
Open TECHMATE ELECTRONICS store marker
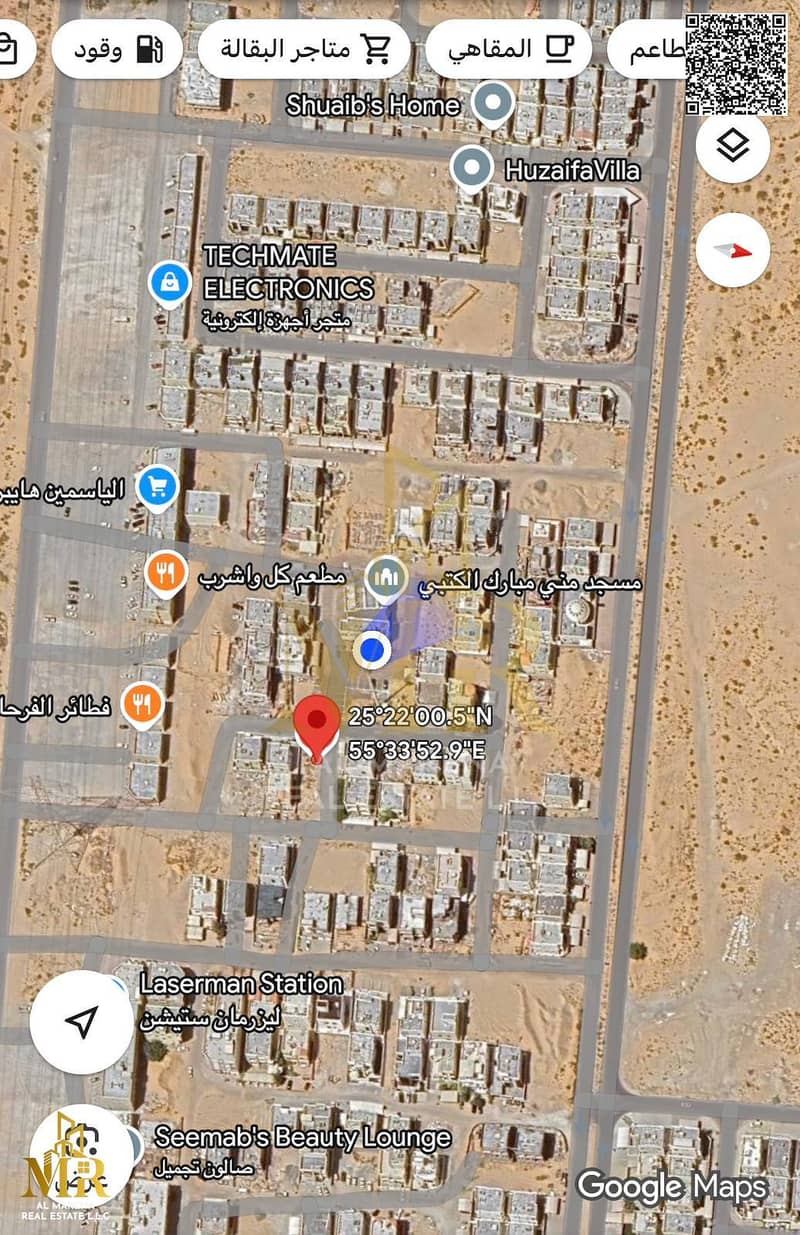coord(169,282)
